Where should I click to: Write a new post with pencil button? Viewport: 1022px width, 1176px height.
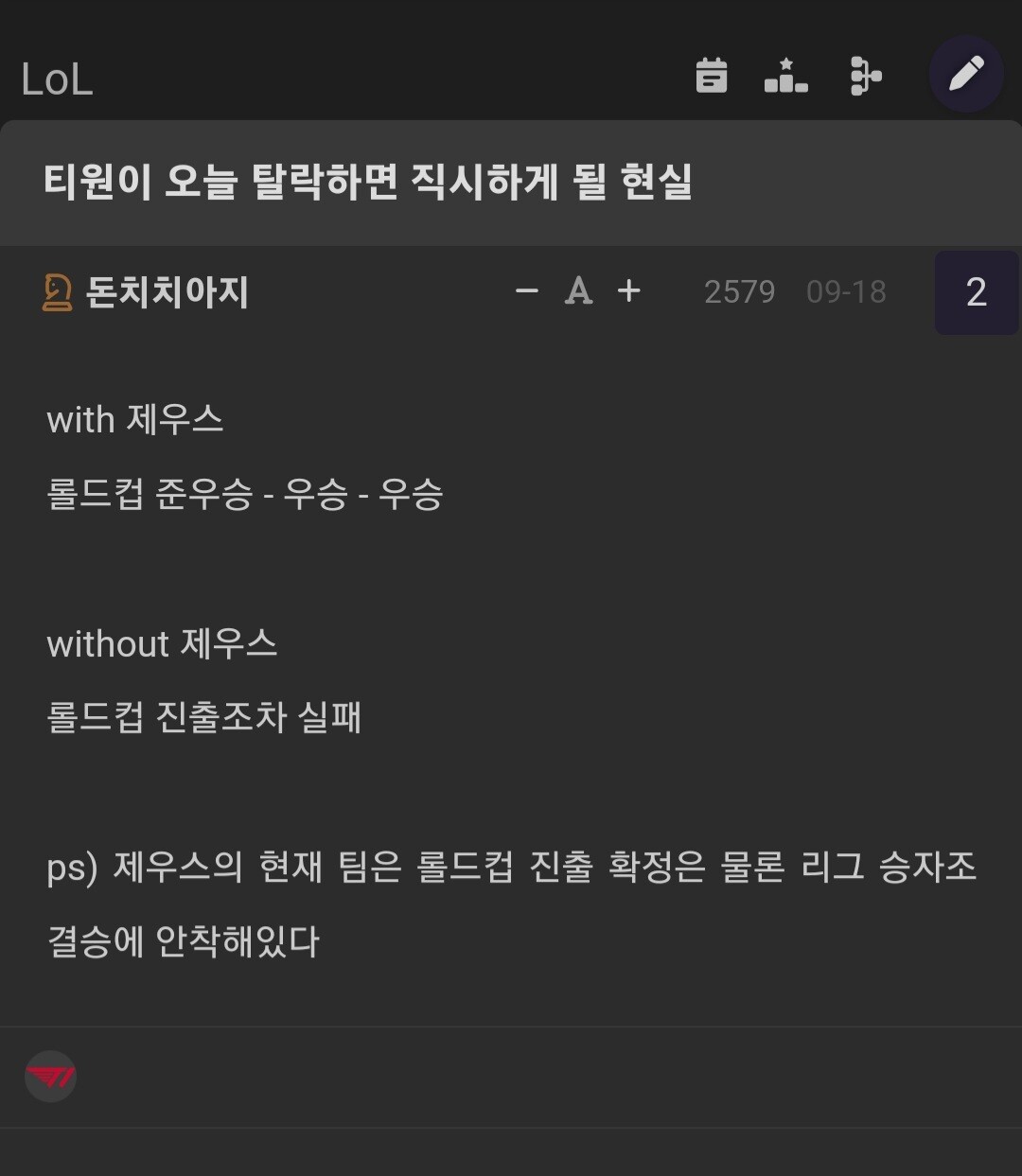pos(966,74)
